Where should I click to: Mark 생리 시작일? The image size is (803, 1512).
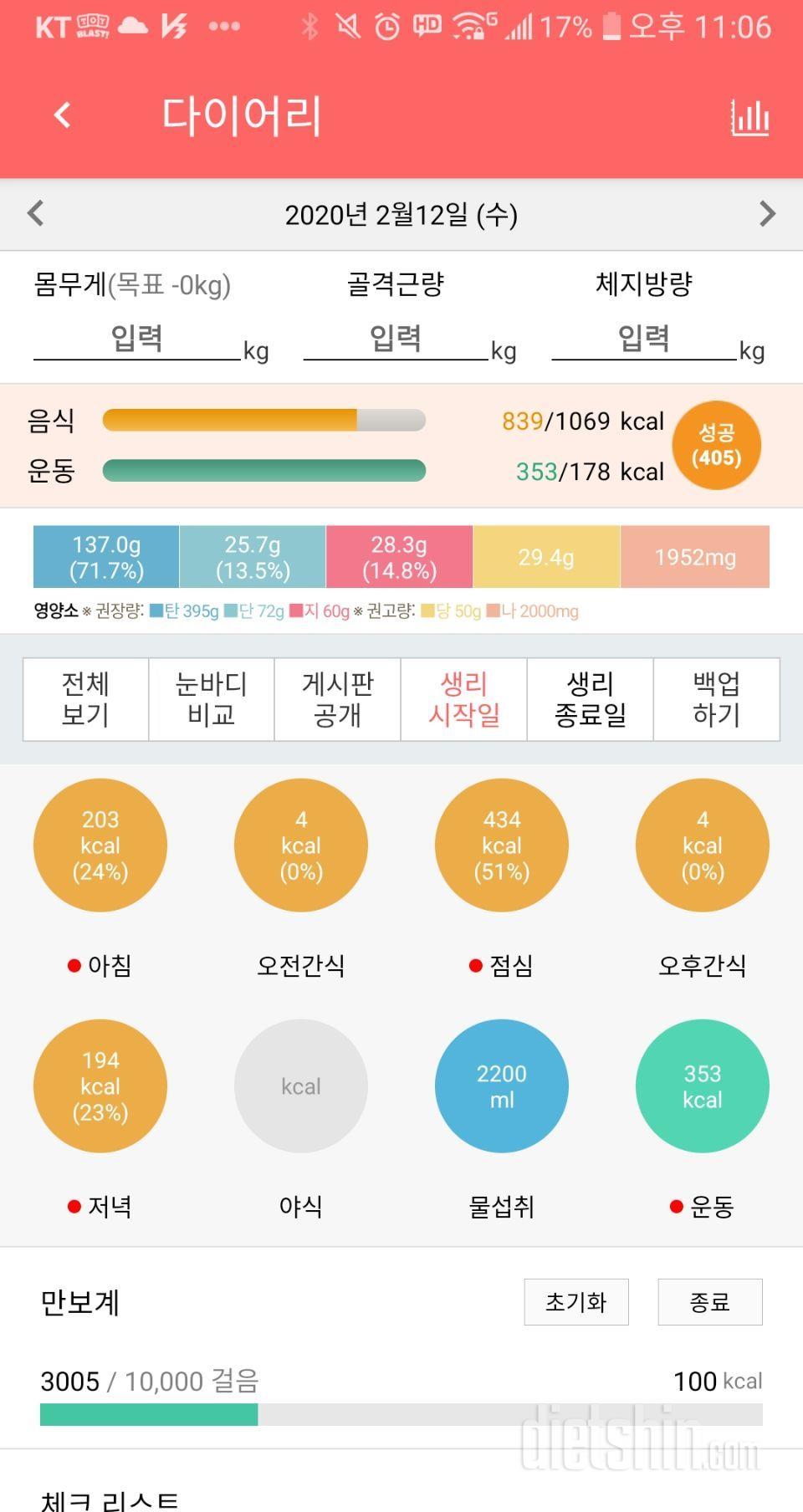tap(464, 699)
